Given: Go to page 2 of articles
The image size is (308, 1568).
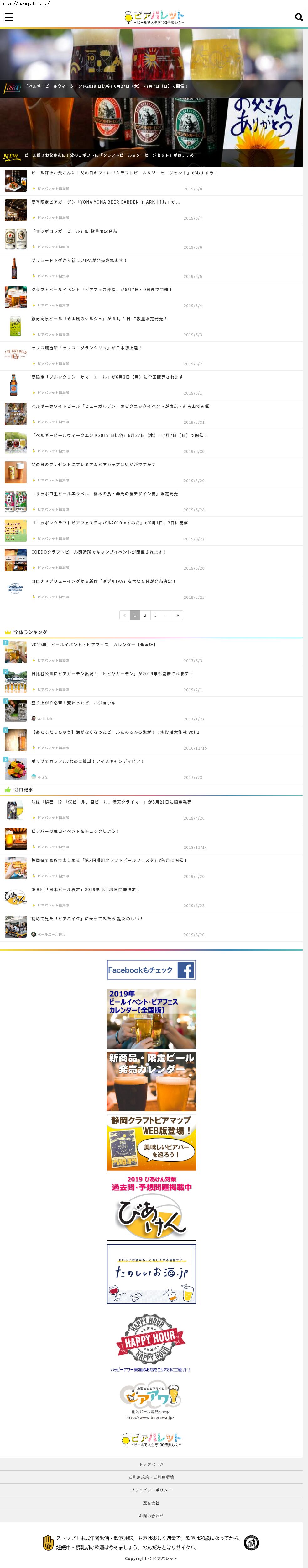Looking at the screenshot, I should coord(144,615).
